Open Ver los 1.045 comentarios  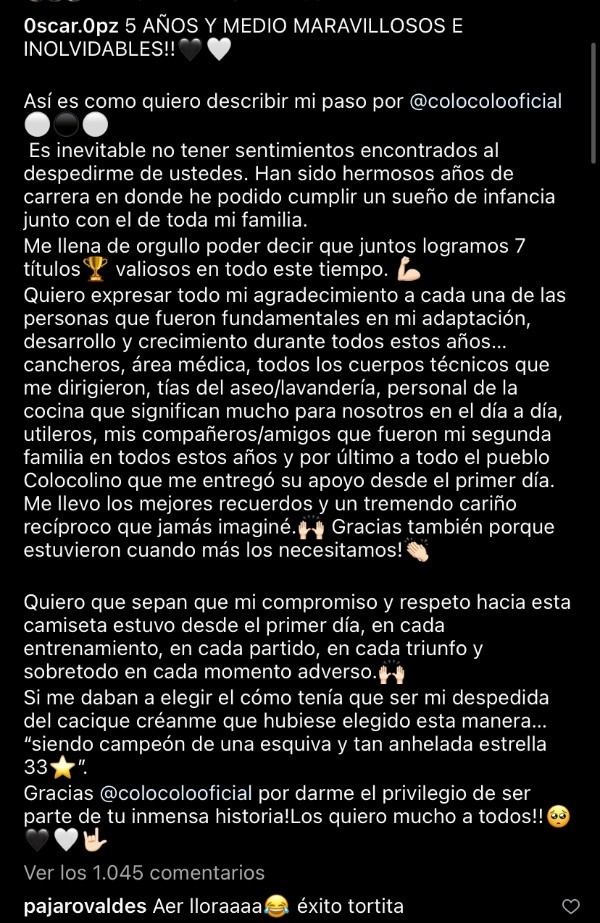[x=145, y=873]
